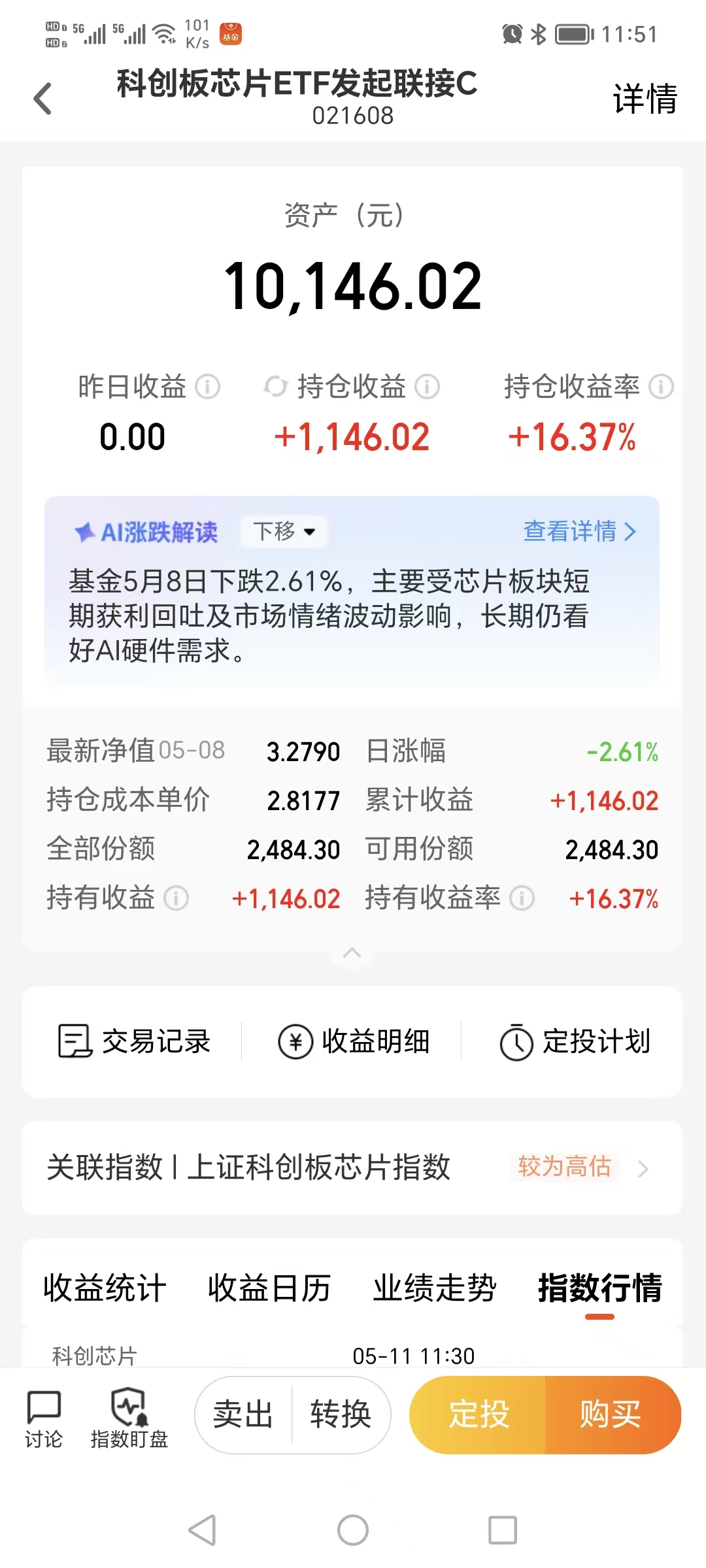706x1568 pixels.
Task: Go back using the top-left arrow
Action: 42,99
